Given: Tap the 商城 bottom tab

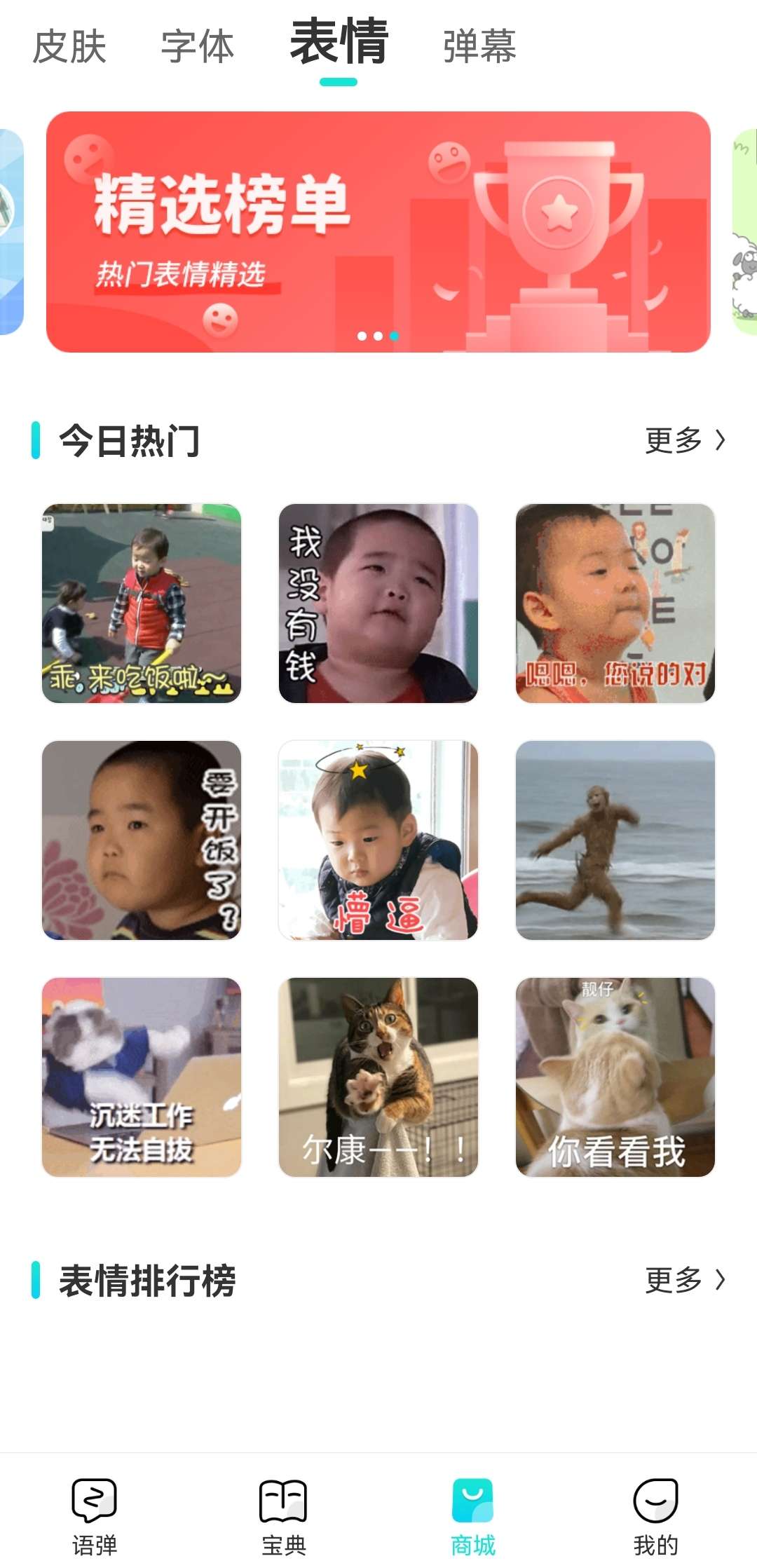Looking at the screenshot, I should tap(473, 1514).
